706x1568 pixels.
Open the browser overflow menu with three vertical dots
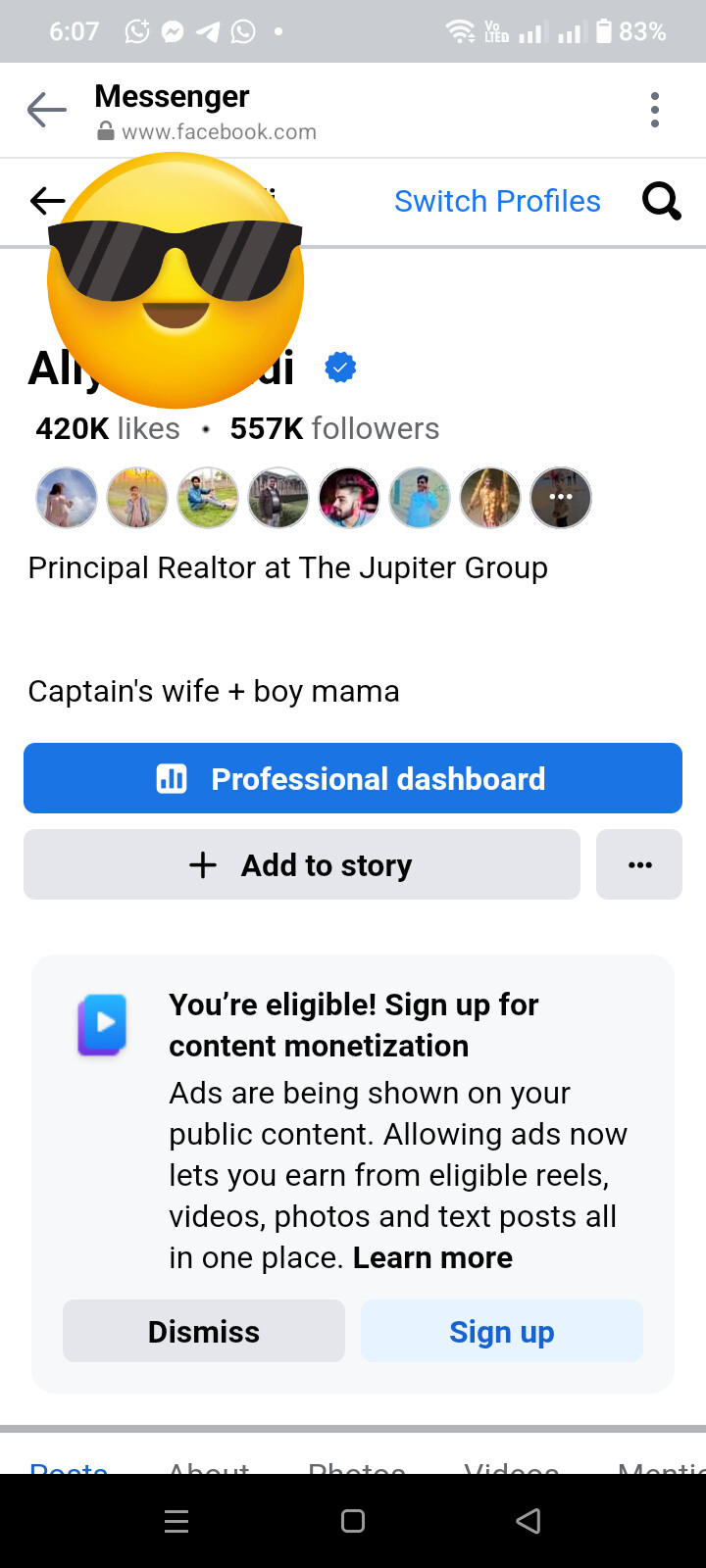[654, 110]
